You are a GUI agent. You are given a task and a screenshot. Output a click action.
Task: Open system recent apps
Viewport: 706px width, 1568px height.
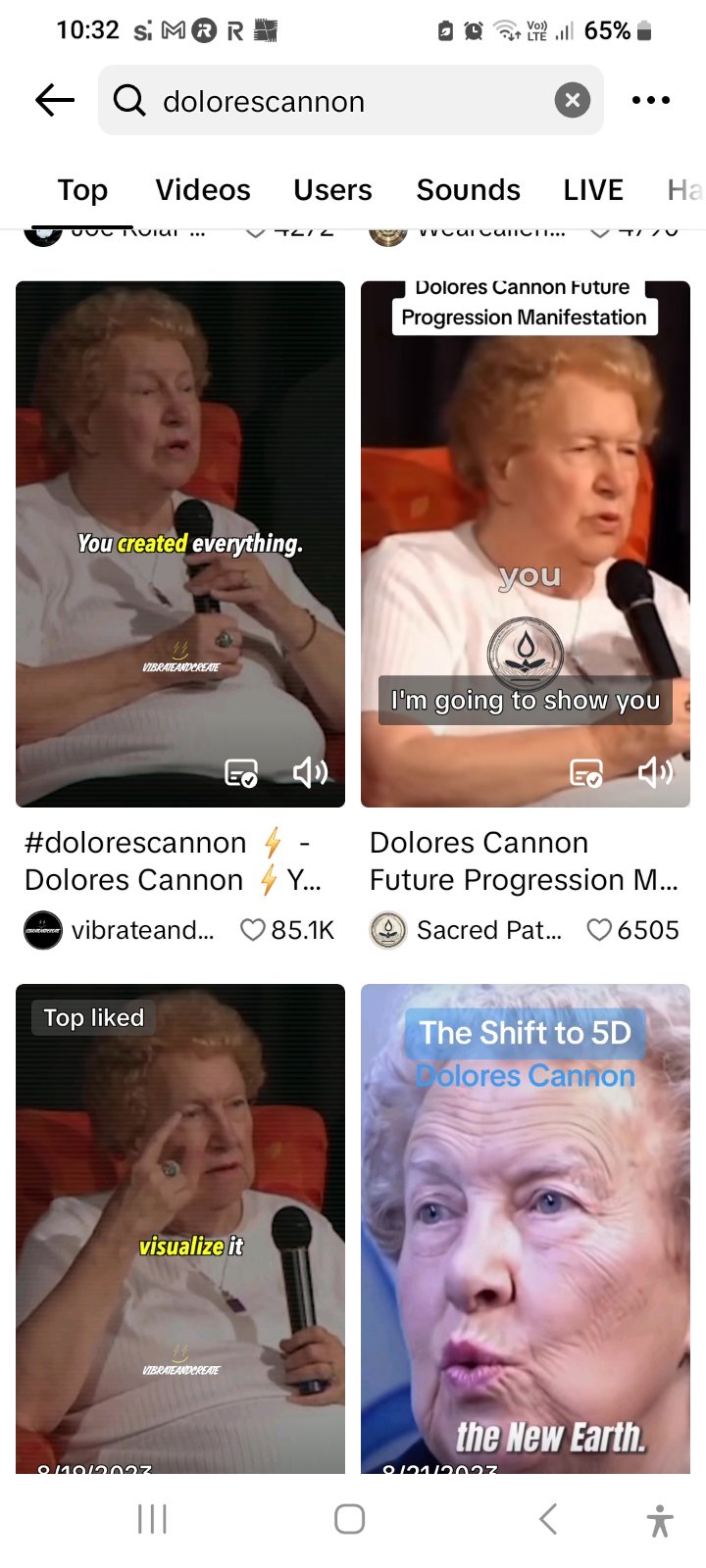pos(152,1519)
